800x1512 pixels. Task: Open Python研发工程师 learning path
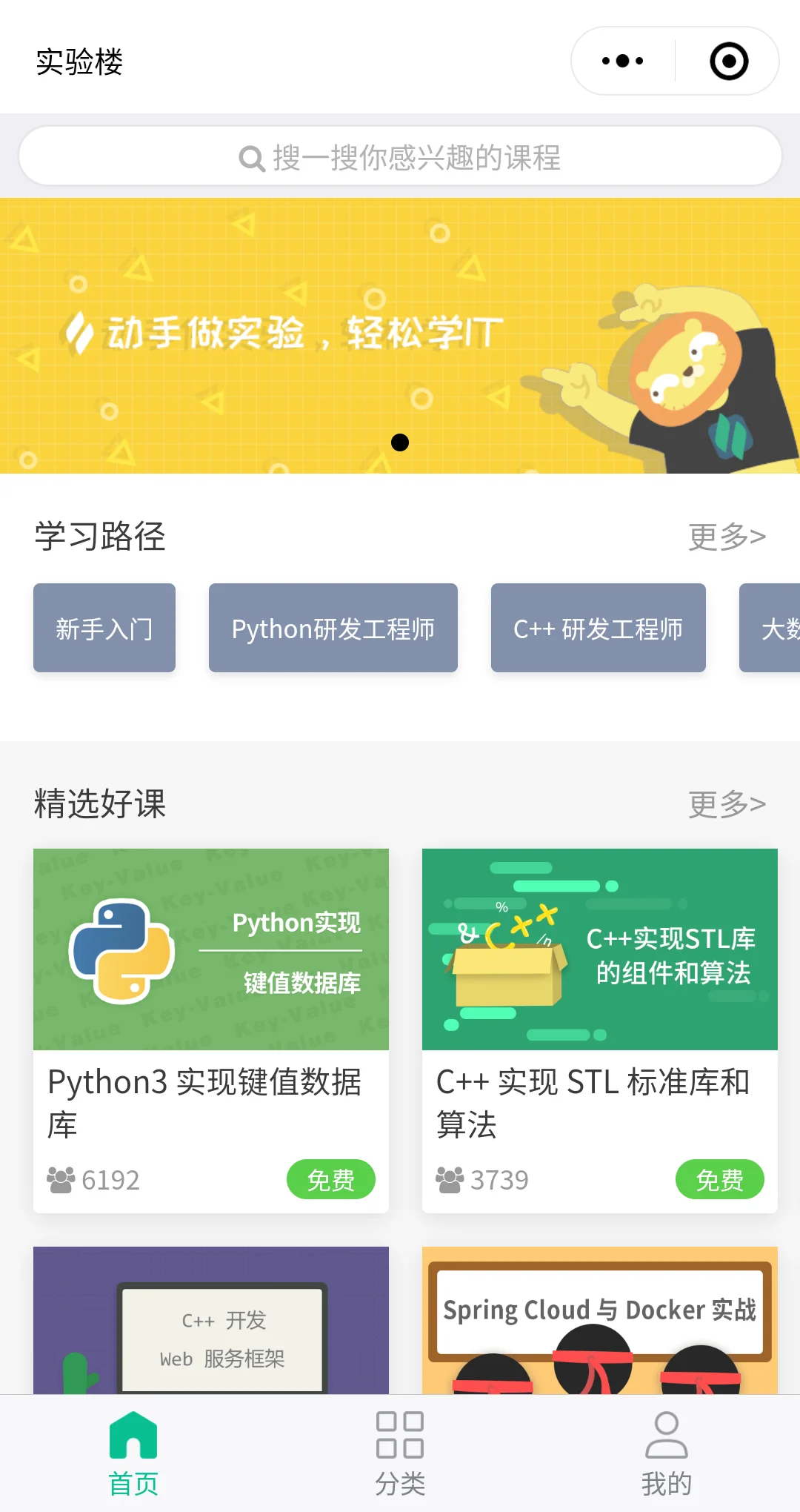(x=333, y=628)
